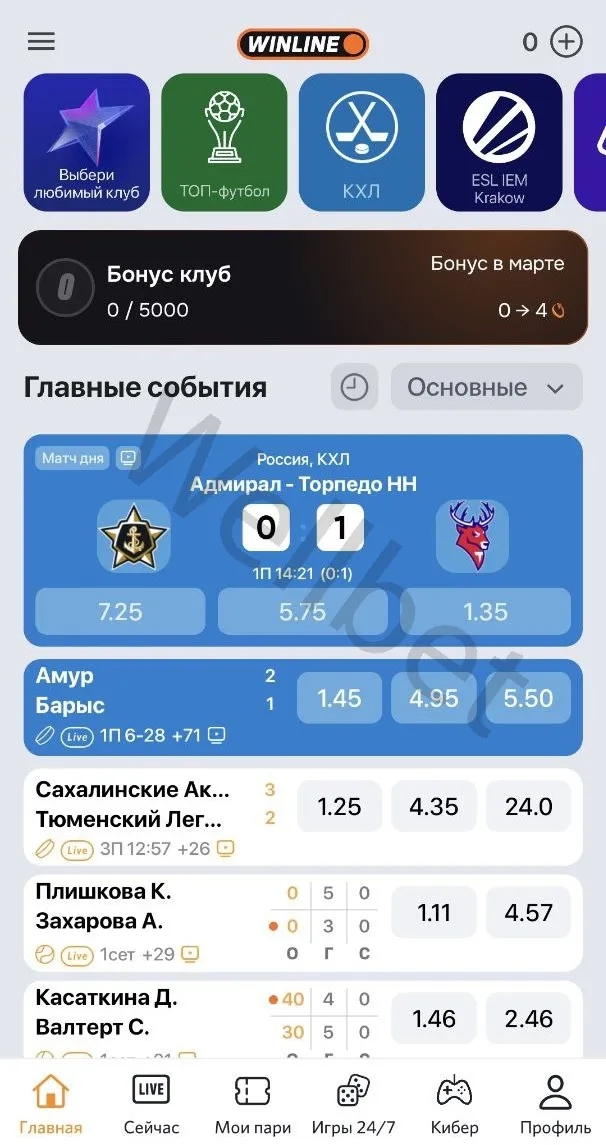Viewport: 606px width, 1145px height.
Task: Open the Выбери любимый клуб tile
Action: [86, 142]
